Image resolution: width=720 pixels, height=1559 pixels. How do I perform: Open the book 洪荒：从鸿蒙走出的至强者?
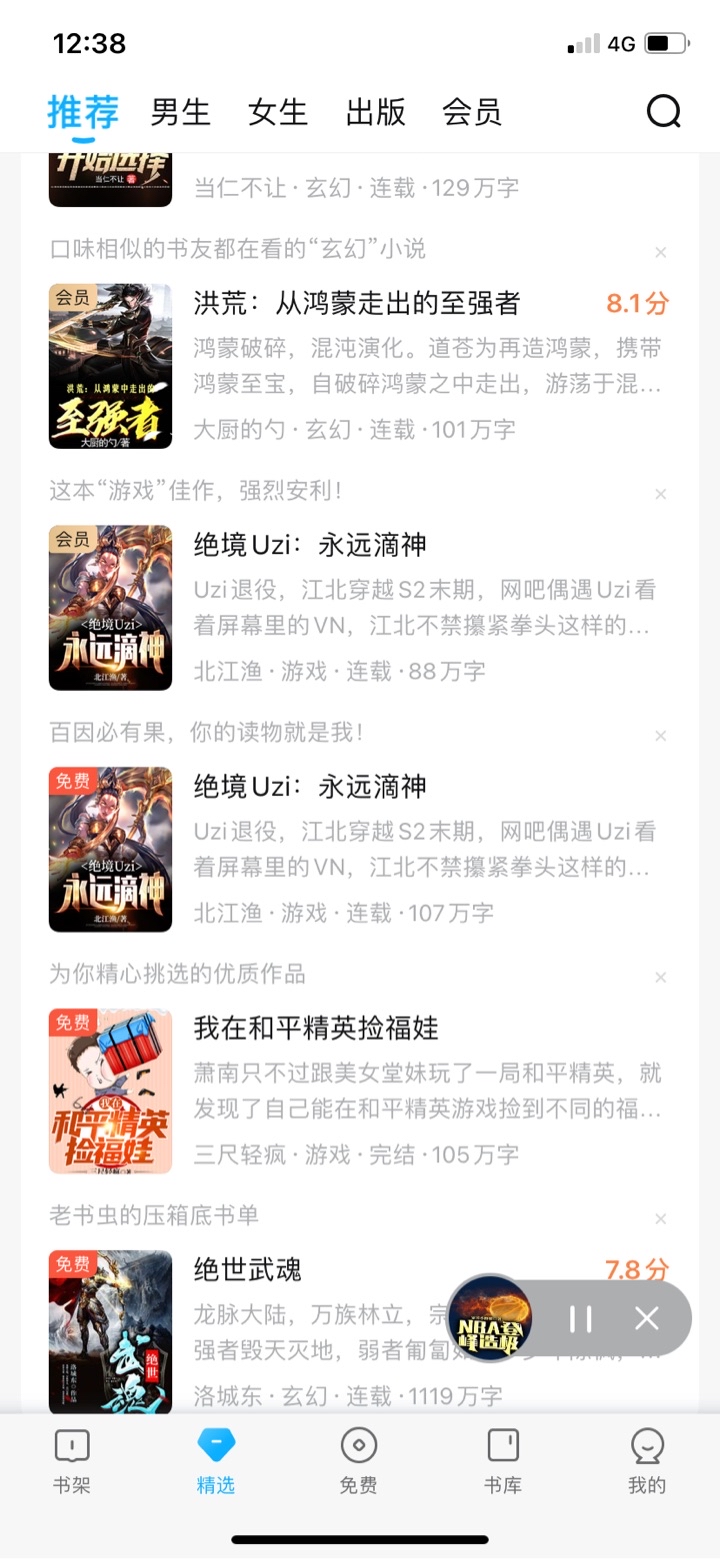point(357,304)
